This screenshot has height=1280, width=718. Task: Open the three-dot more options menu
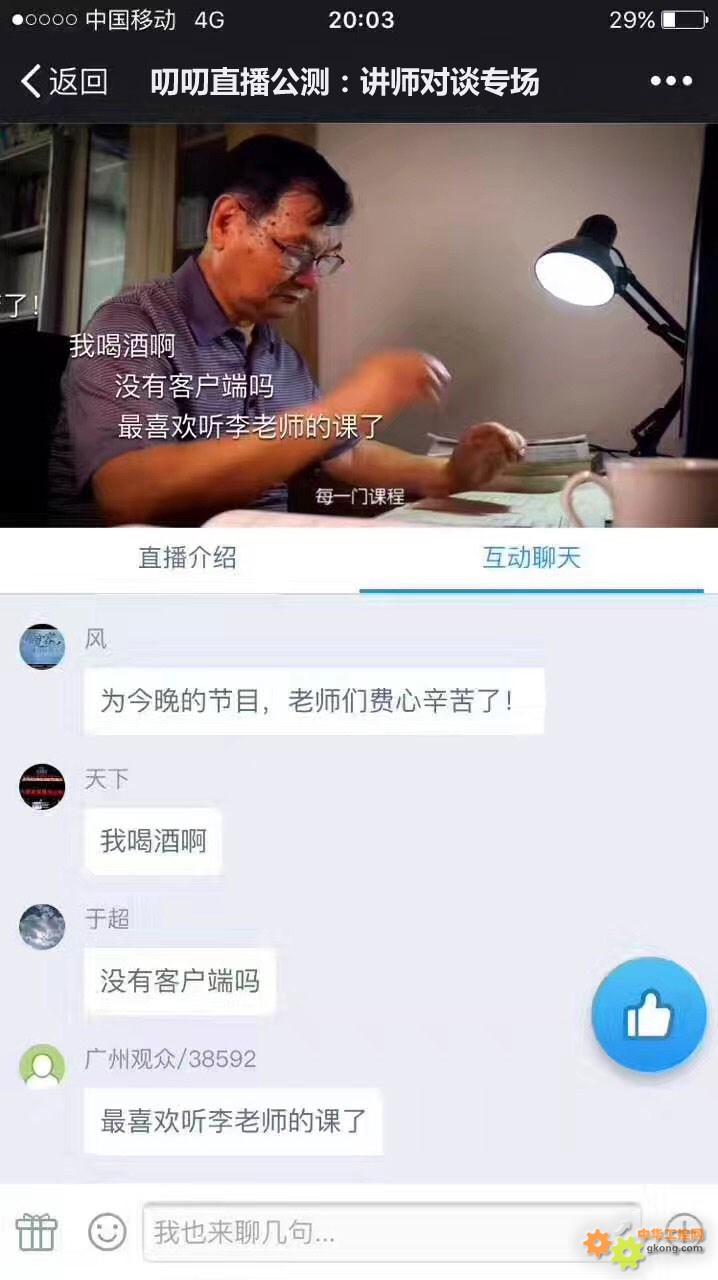point(671,81)
